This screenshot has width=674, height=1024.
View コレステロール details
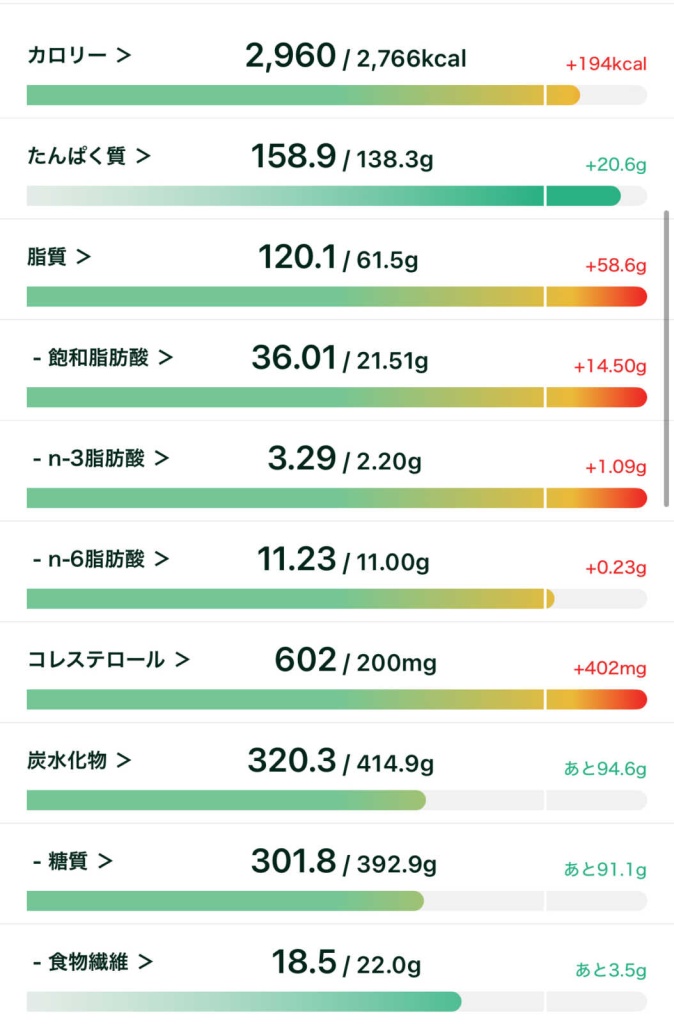[108, 660]
